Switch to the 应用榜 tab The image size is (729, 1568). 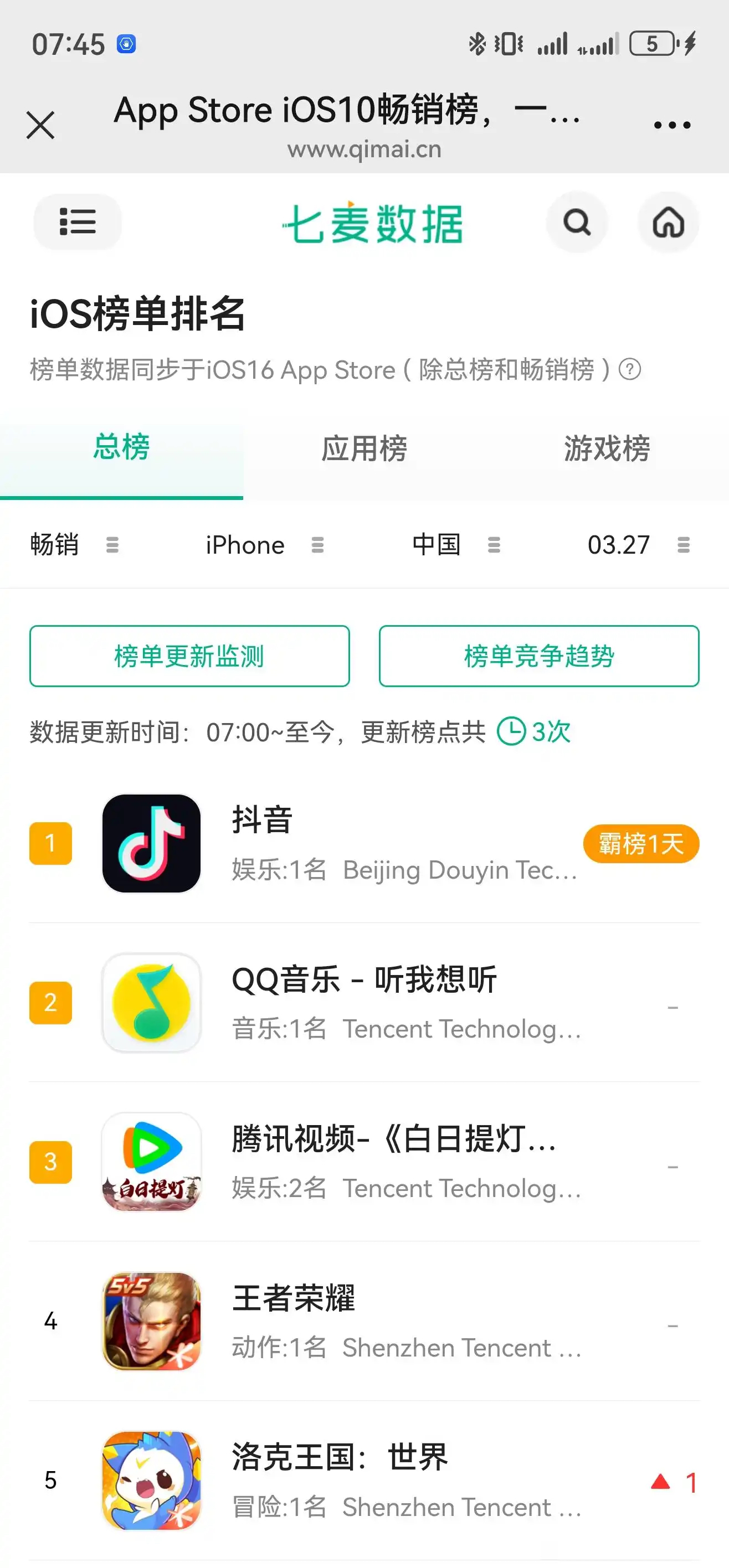[x=364, y=448]
